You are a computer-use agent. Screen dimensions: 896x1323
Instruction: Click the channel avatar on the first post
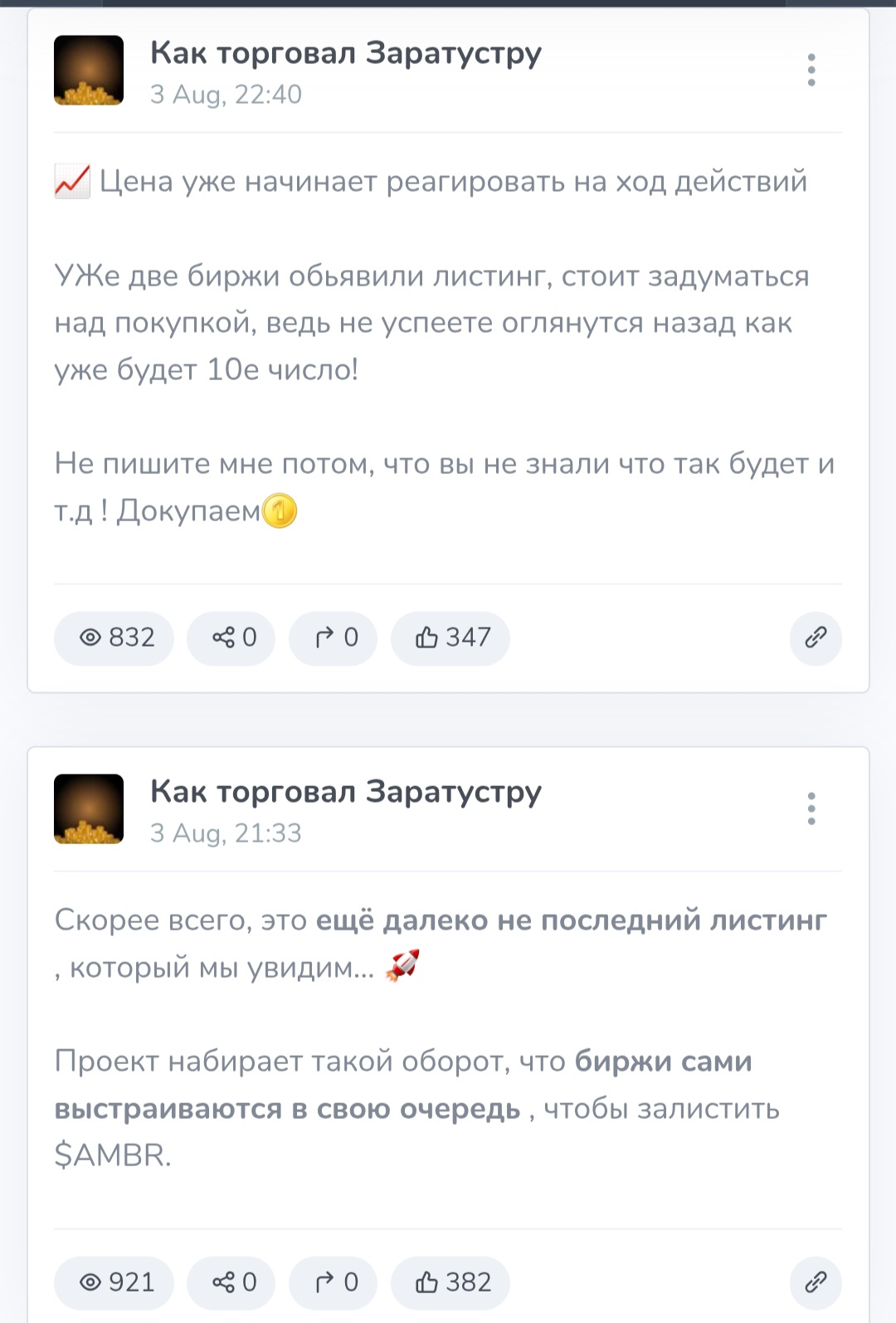click(89, 71)
